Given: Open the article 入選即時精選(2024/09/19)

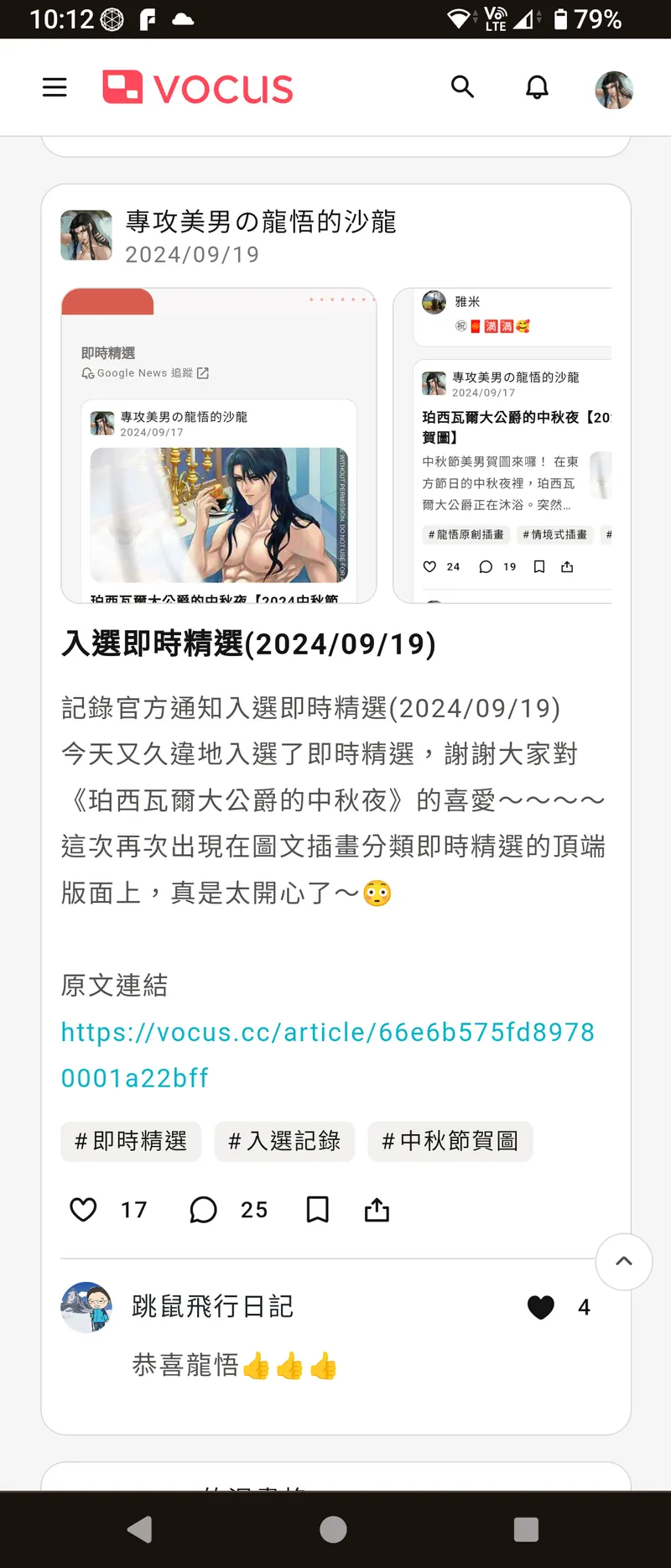Looking at the screenshot, I should coord(249,644).
